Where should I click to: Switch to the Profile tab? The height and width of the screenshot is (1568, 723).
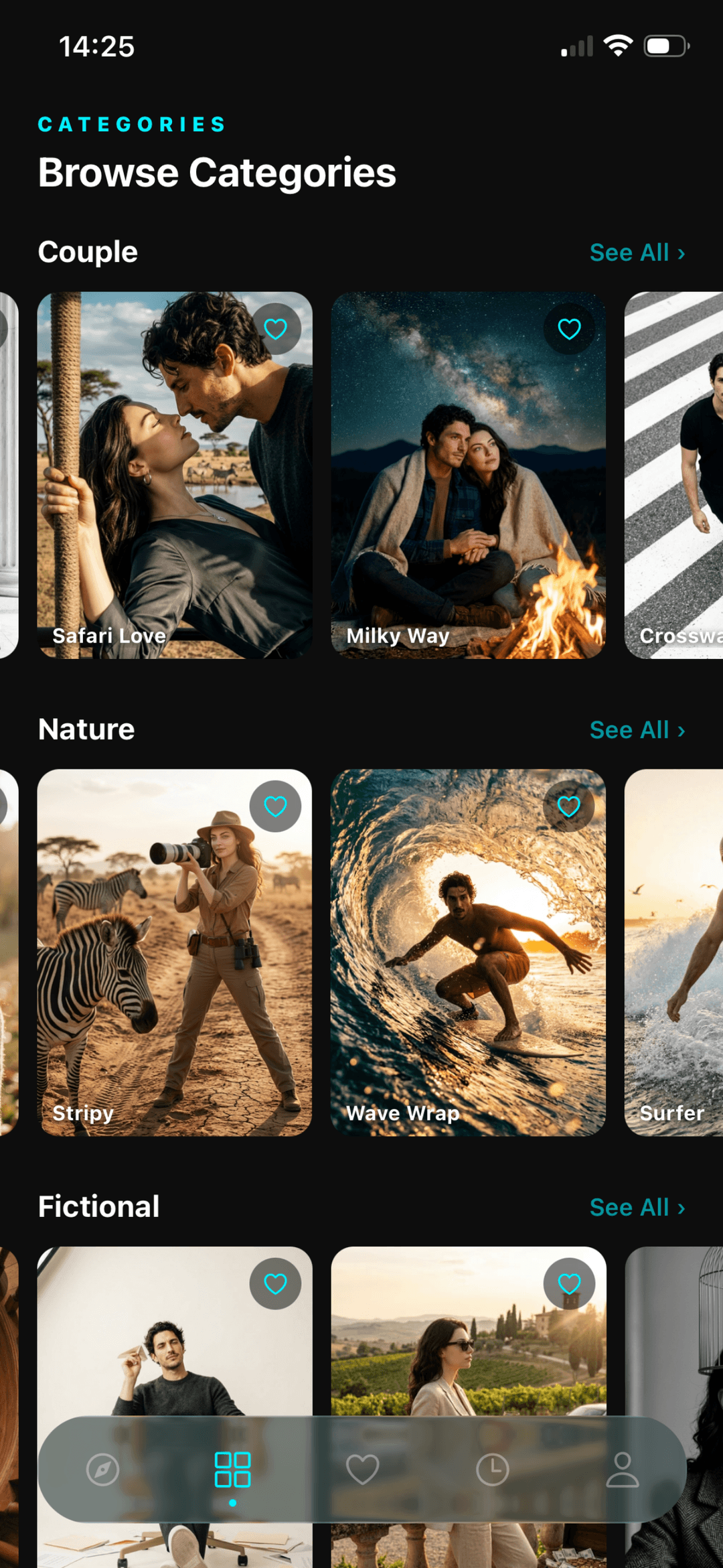click(622, 1470)
